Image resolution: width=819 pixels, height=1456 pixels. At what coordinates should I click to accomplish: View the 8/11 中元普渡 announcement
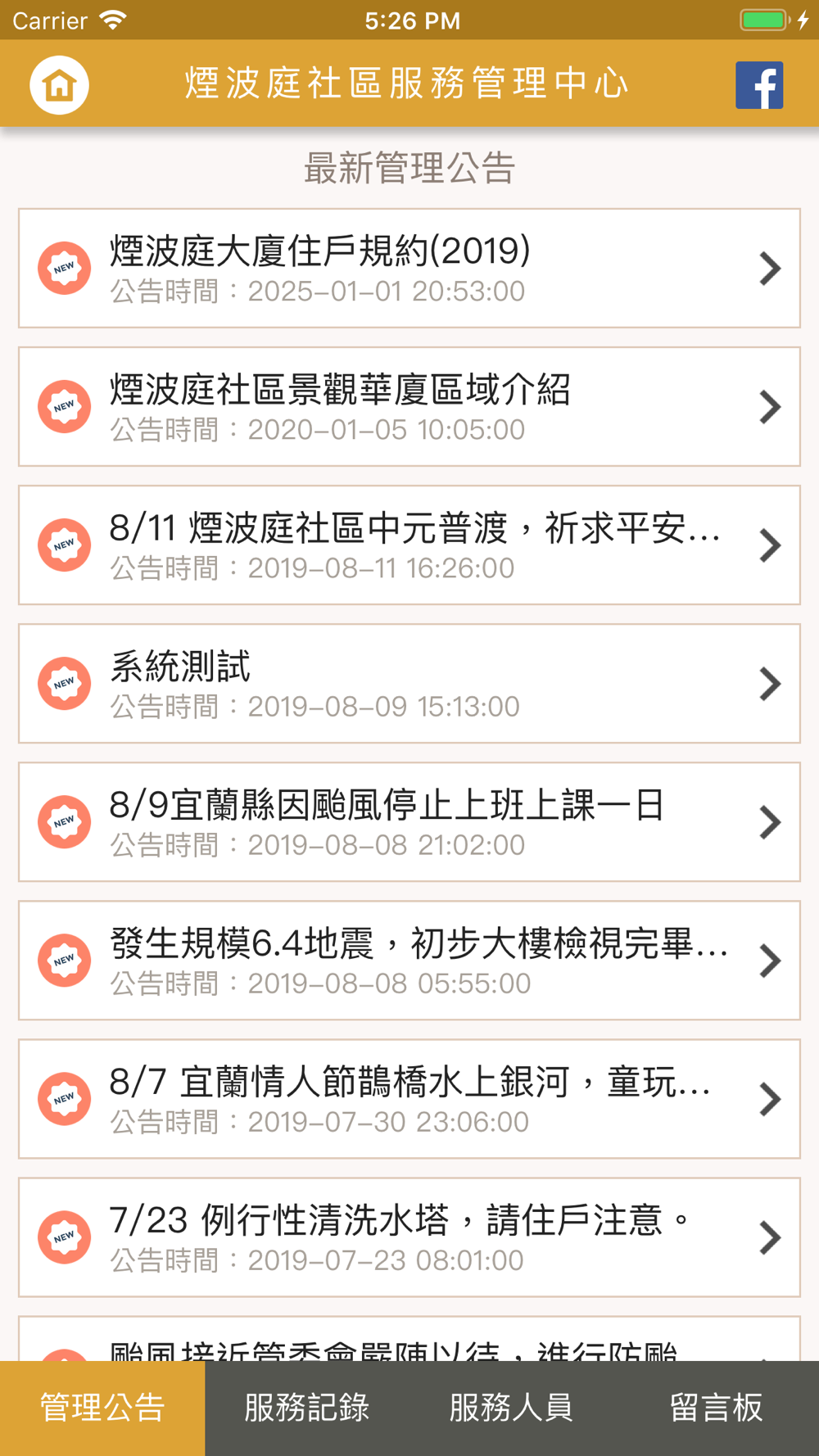click(409, 545)
